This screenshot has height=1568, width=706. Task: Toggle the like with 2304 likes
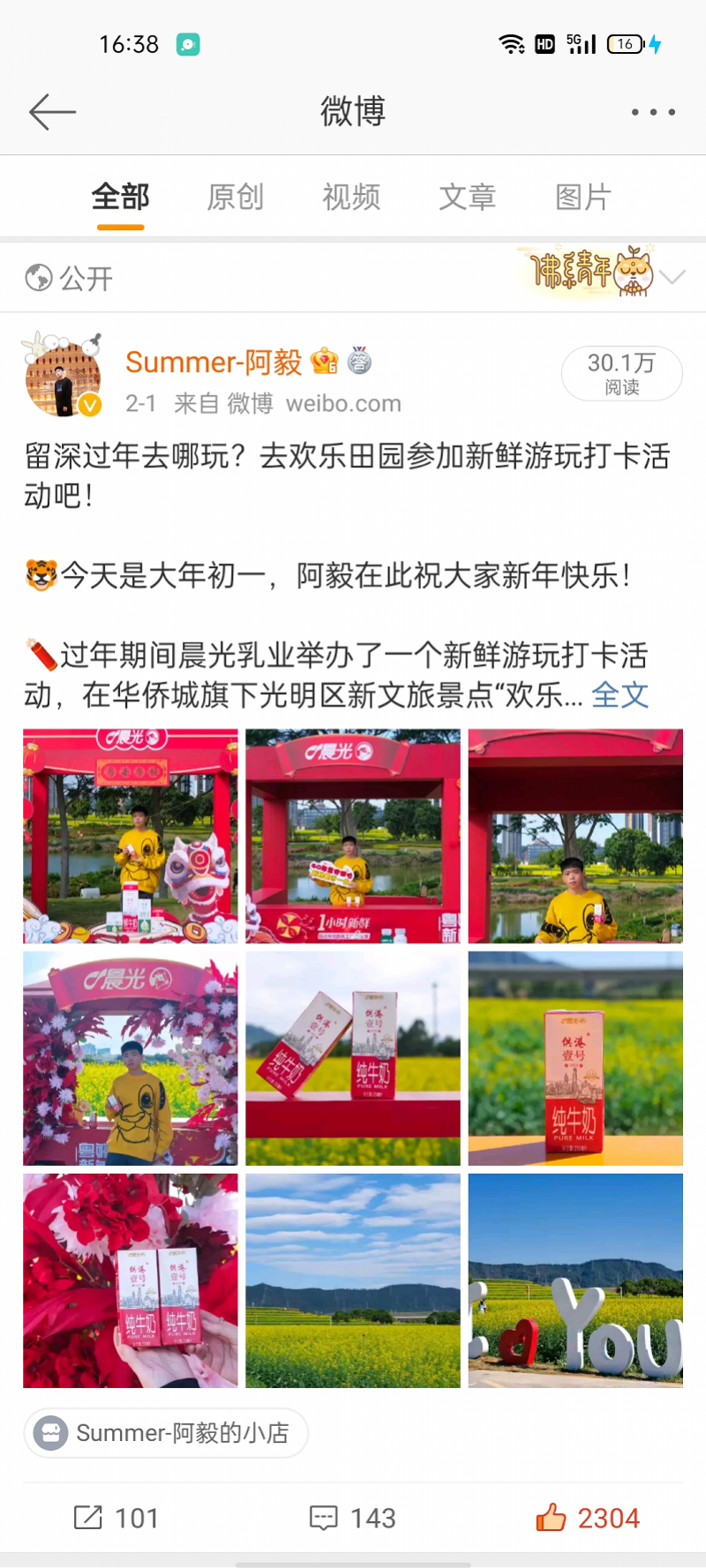(588, 1518)
